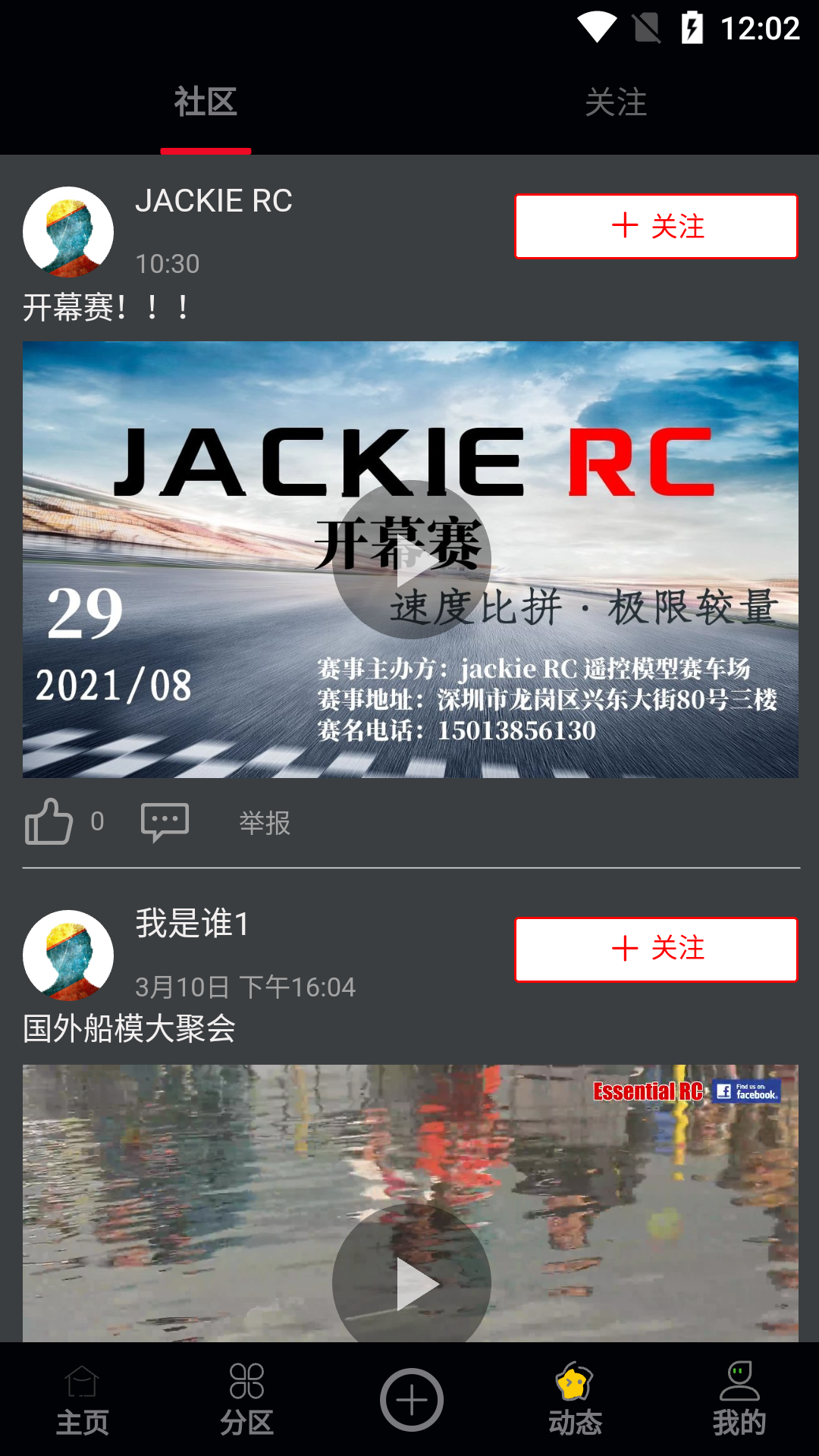The height and width of the screenshot is (1456, 819).
Task: Play the 国外船模大聚会 video
Action: click(x=411, y=1283)
